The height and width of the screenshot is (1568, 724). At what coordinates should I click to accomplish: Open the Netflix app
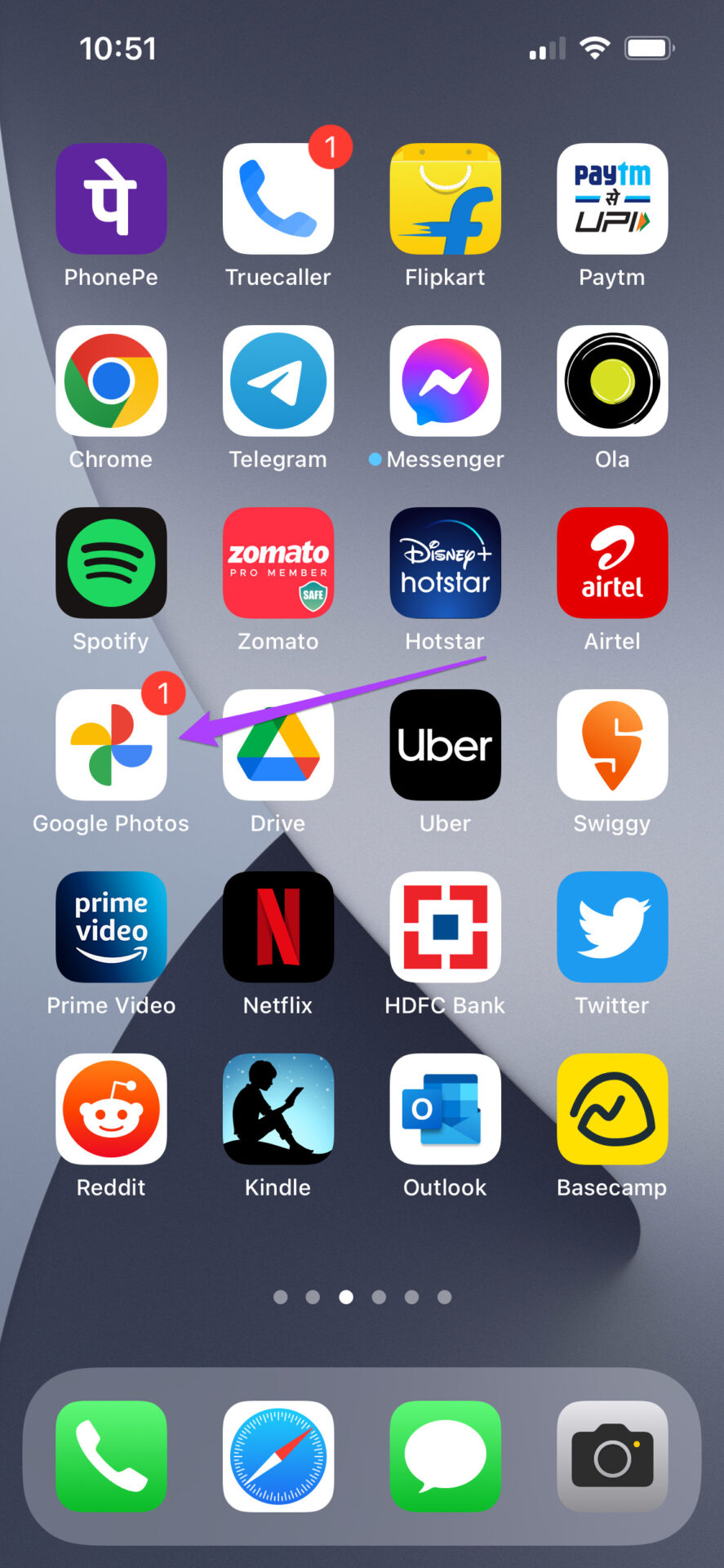278,927
